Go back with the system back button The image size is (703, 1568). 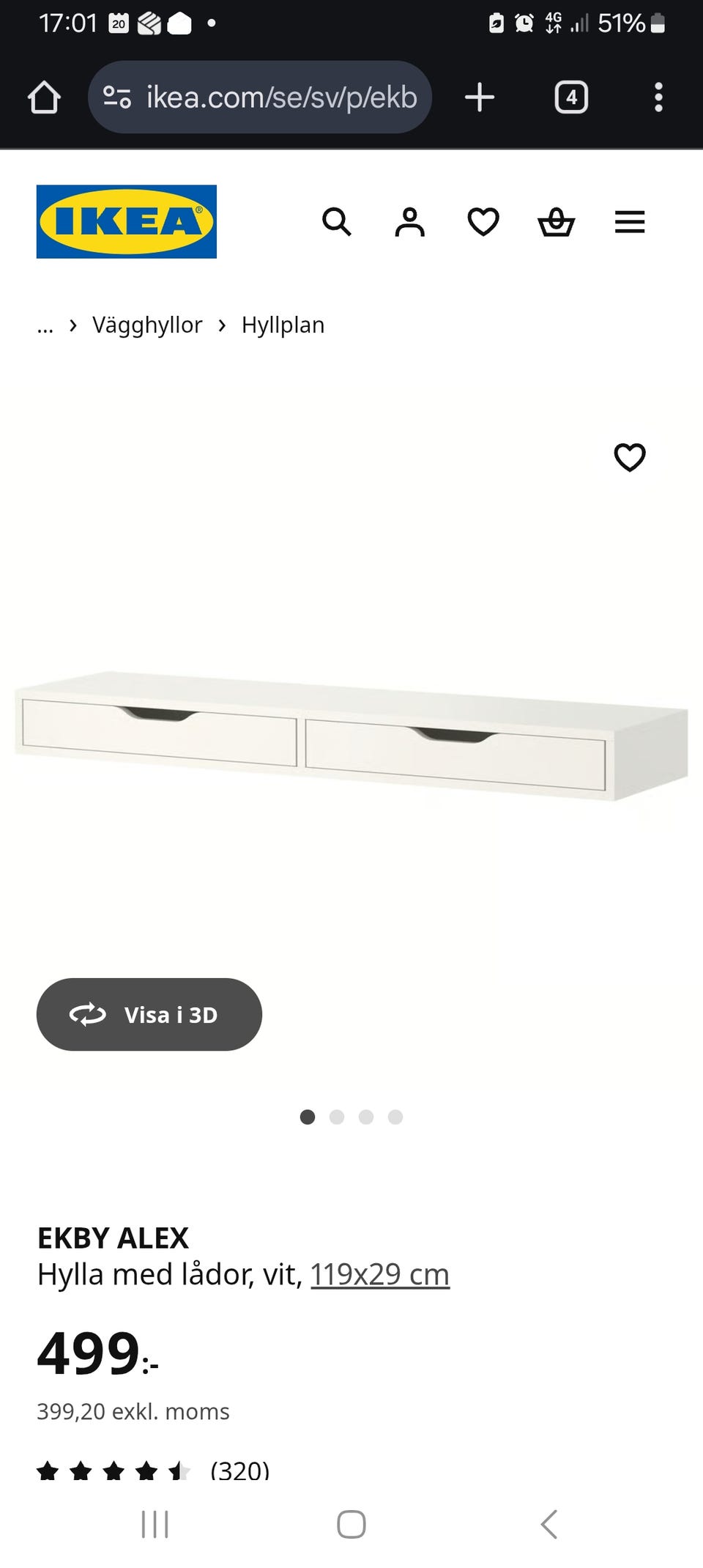548,1524
